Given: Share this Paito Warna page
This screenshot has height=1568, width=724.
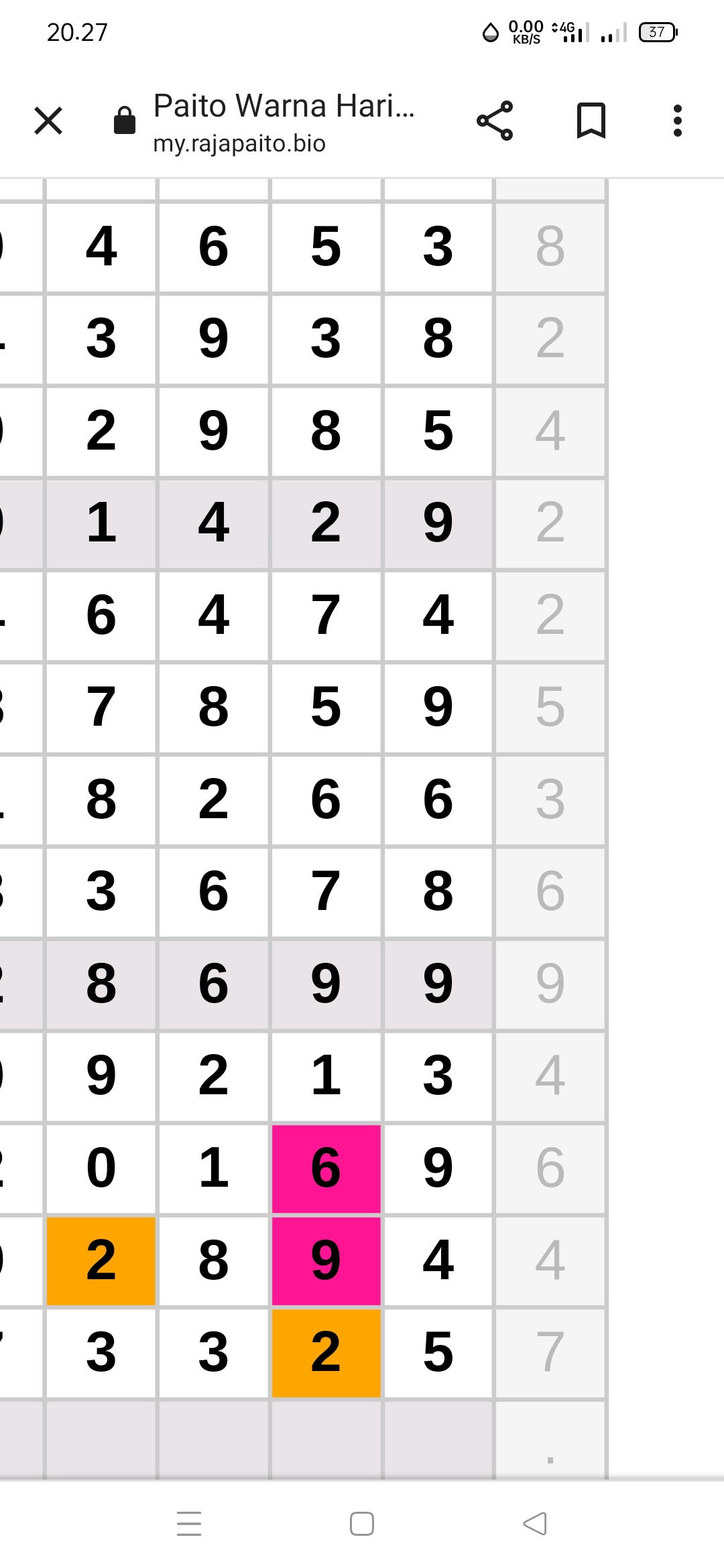Looking at the screenshot, I should pyautogui.click(x=495, y=121).
